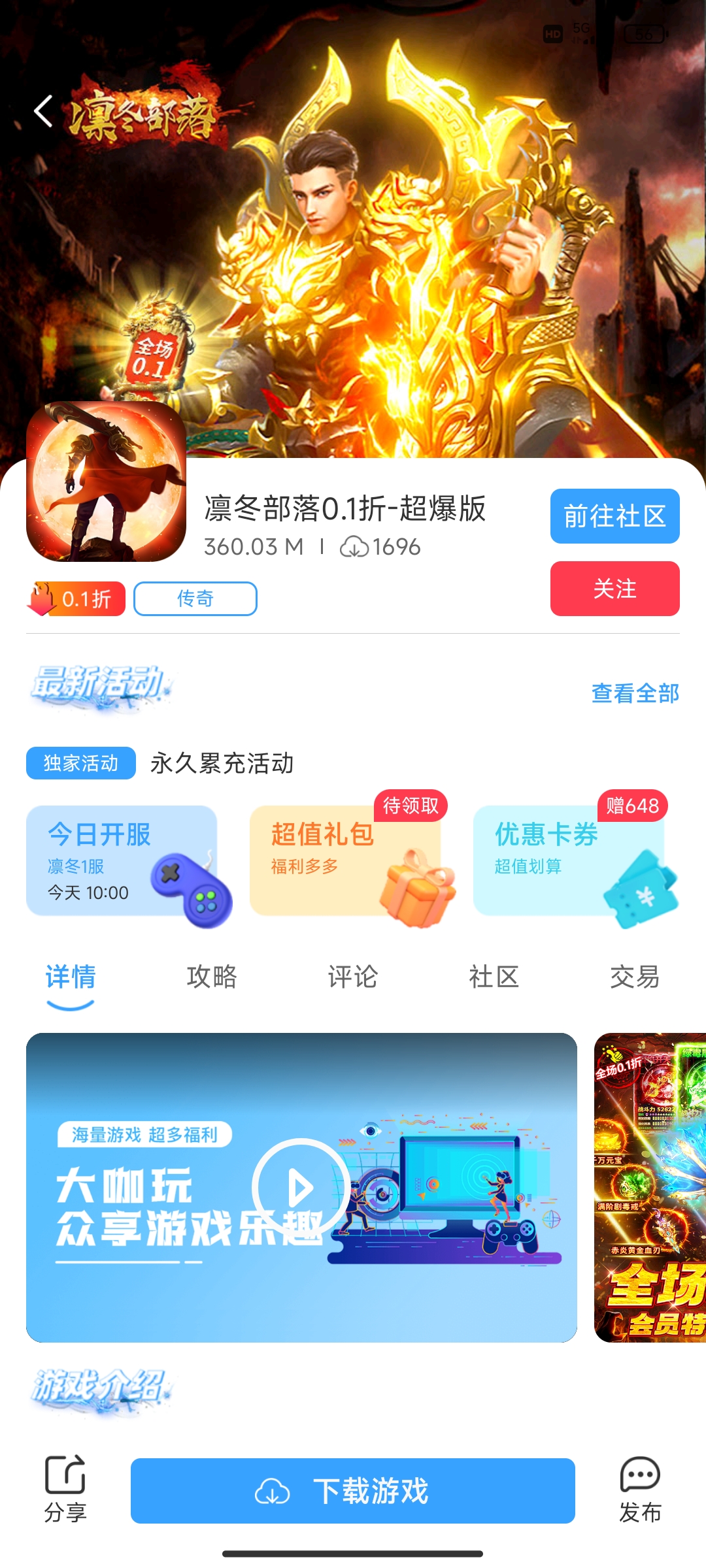The width and height of the screenshot is (706, 1568).
Task: Open 查看全部 activities link
Action: coord(635,693)
